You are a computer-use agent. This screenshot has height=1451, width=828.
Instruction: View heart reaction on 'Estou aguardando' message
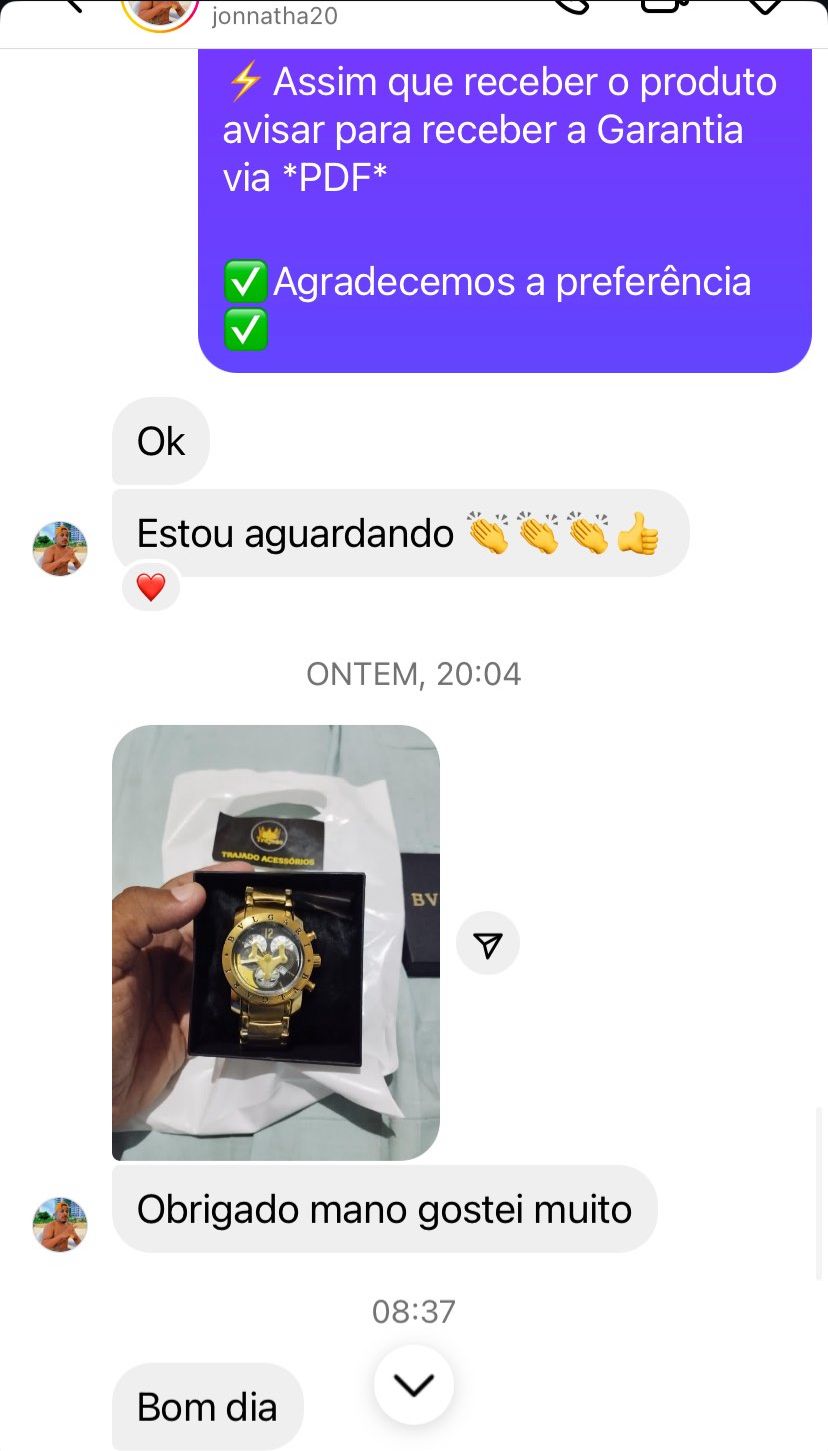pyautogui.click(x=150, y=587)
